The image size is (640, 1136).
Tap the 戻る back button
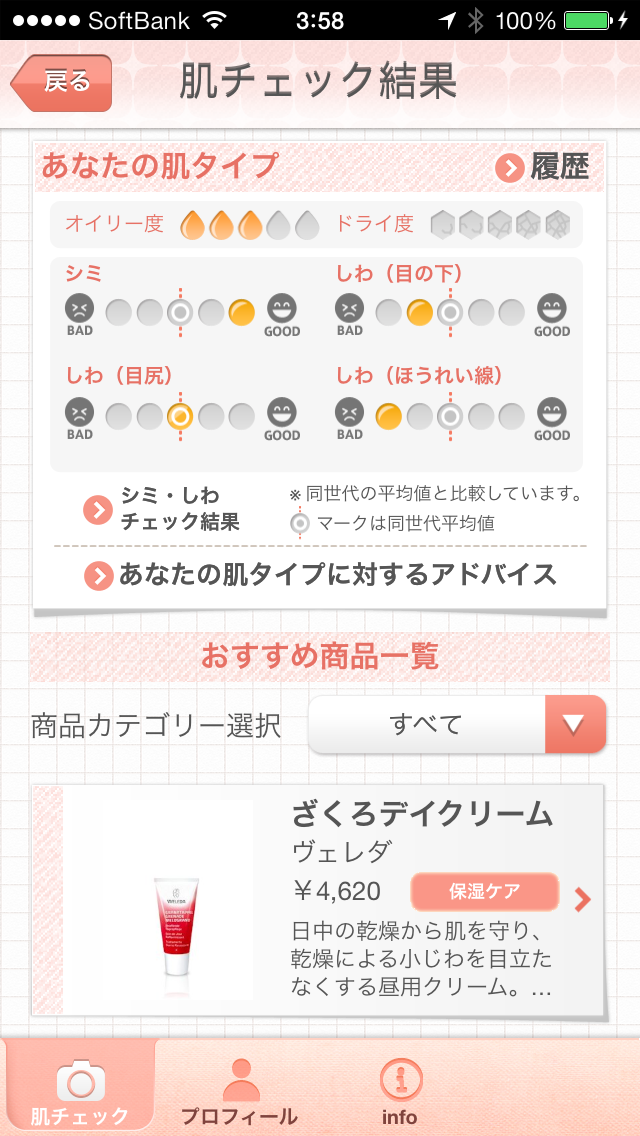coord(62,83)
